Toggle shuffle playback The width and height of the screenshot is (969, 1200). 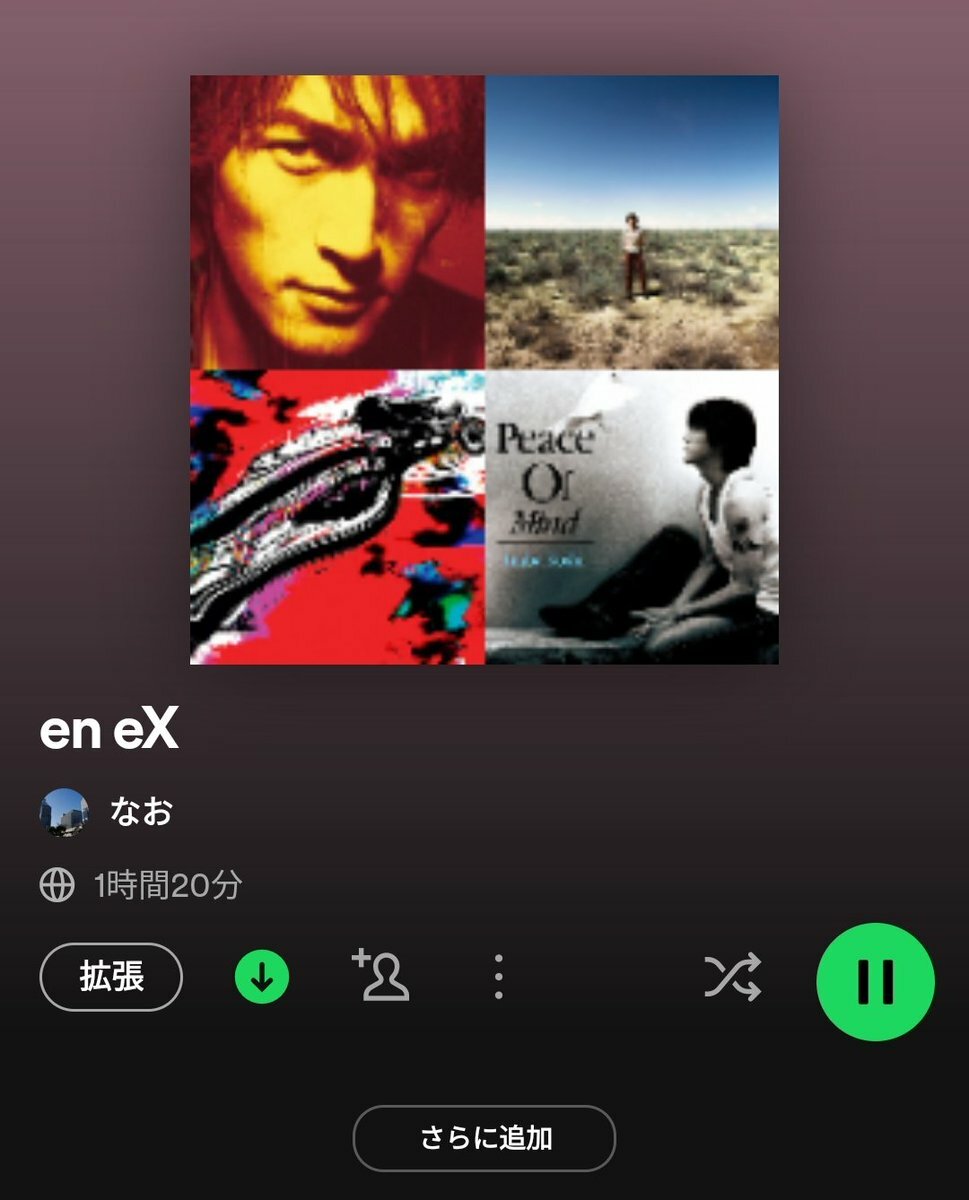(x=732, y=977)
